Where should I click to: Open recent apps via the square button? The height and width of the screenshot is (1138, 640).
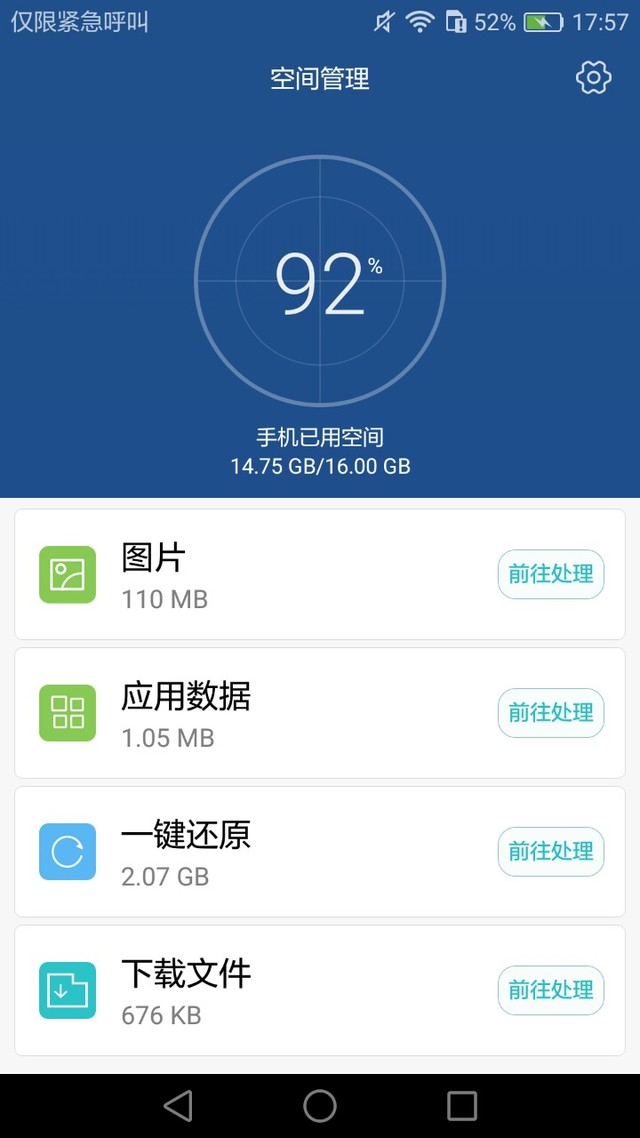461,1106
